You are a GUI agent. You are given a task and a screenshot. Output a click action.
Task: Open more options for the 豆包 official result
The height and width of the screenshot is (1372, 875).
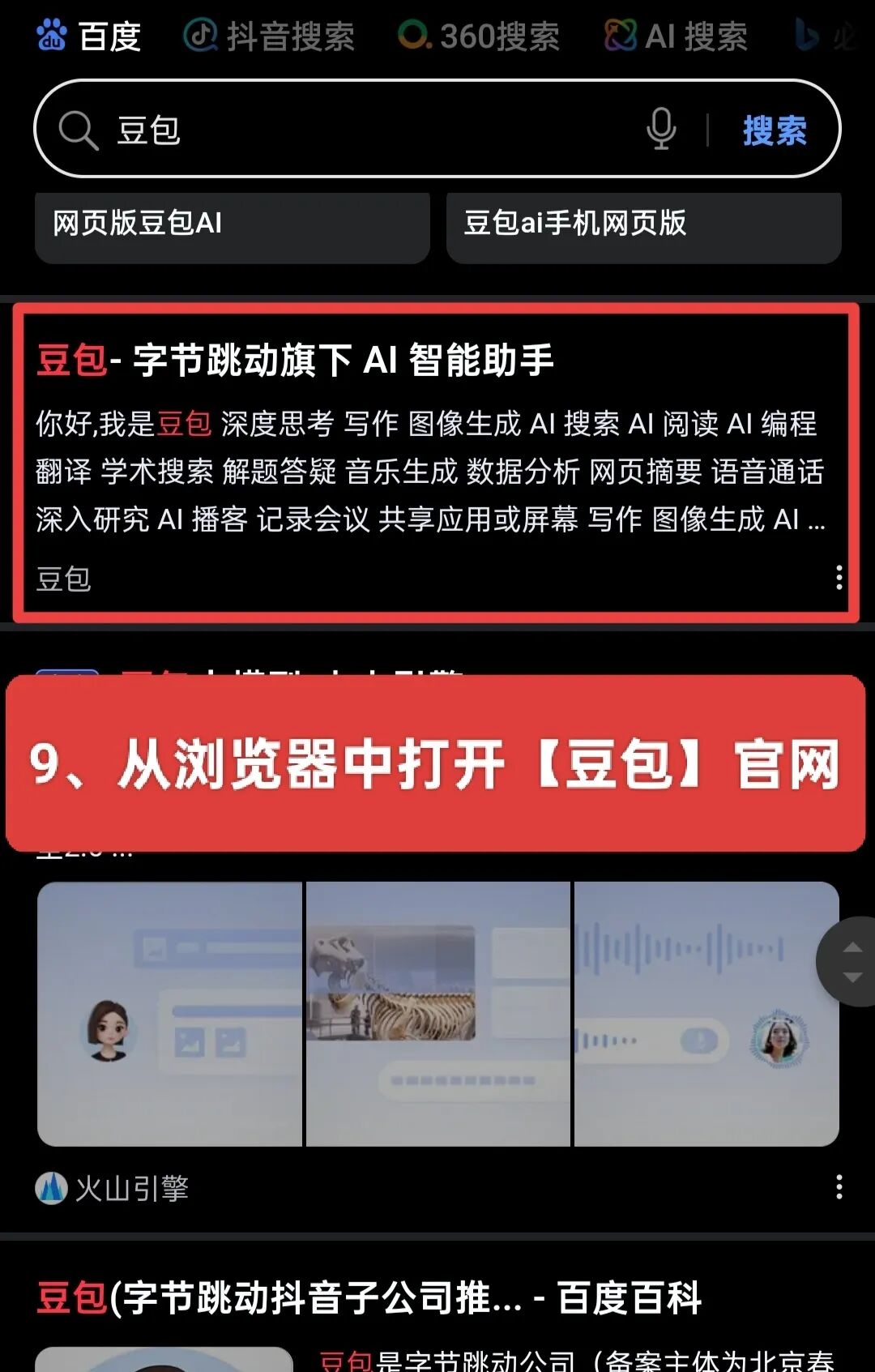click(x=839, y=578)
